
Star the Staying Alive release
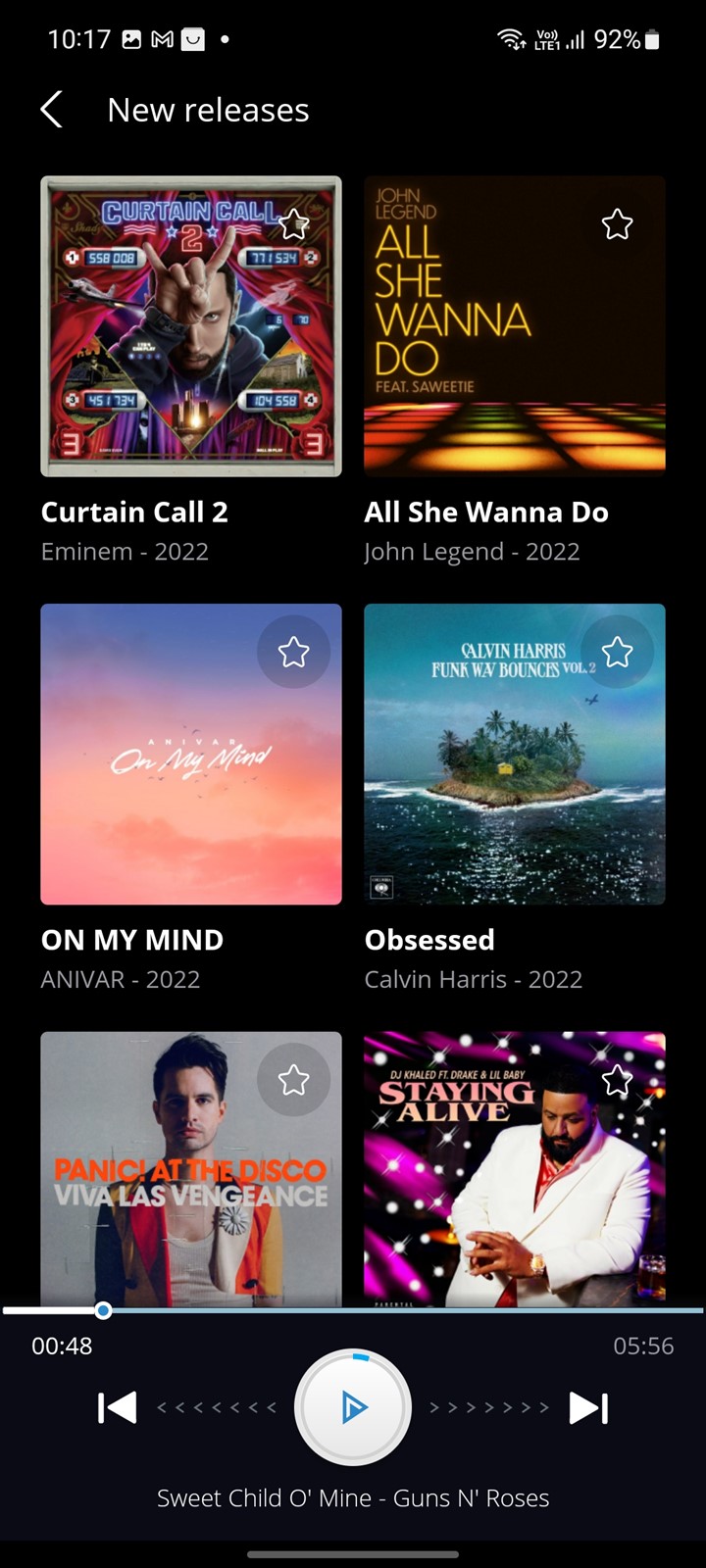click(617, 1080)
